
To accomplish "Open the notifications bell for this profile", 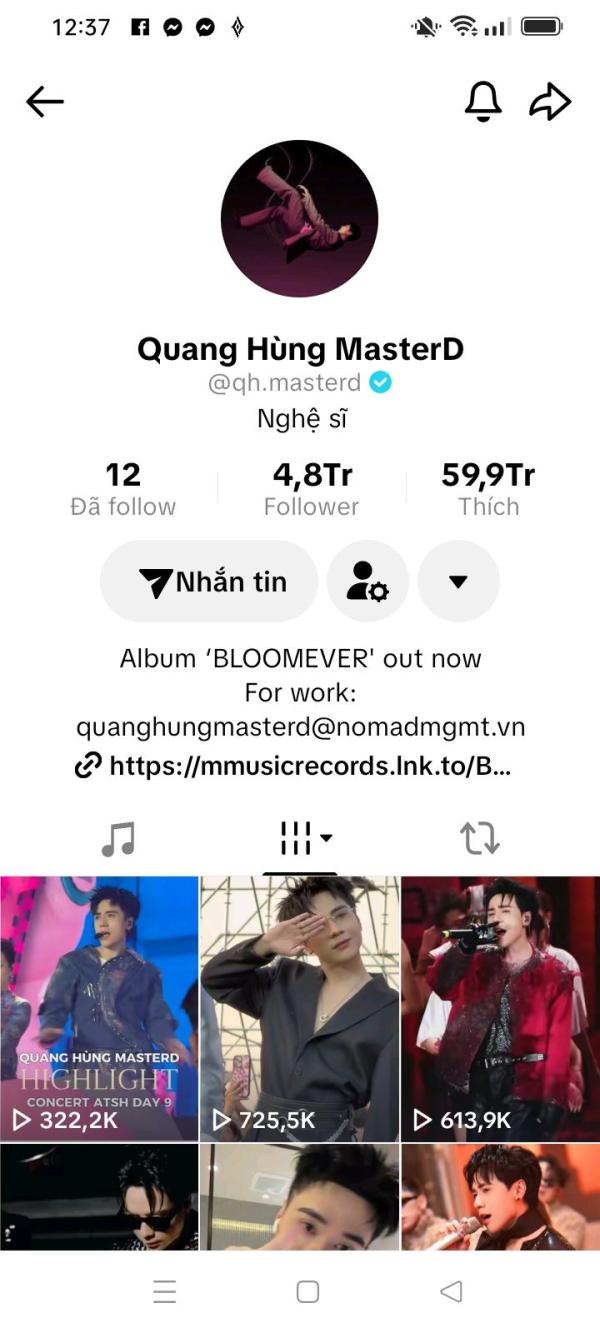I will pyautogui.click(x=483, y=101).
